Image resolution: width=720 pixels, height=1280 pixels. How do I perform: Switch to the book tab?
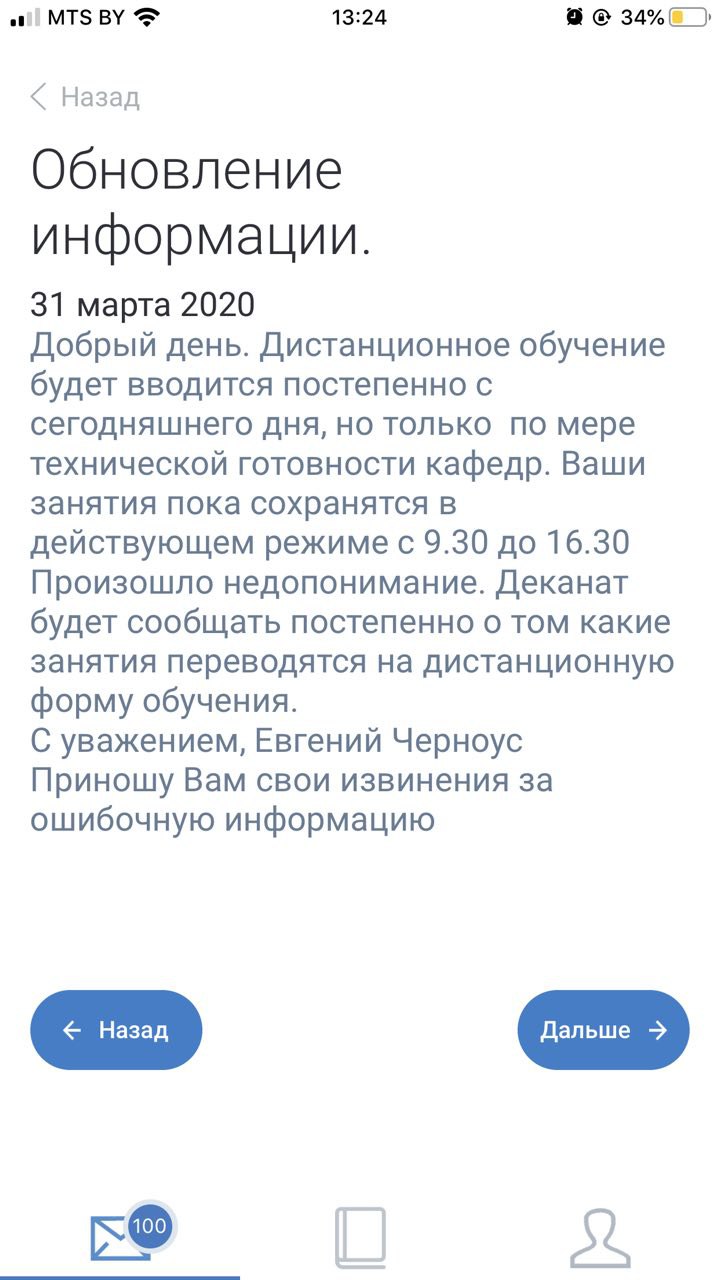pyautogui.click(x=360, y=1238)
